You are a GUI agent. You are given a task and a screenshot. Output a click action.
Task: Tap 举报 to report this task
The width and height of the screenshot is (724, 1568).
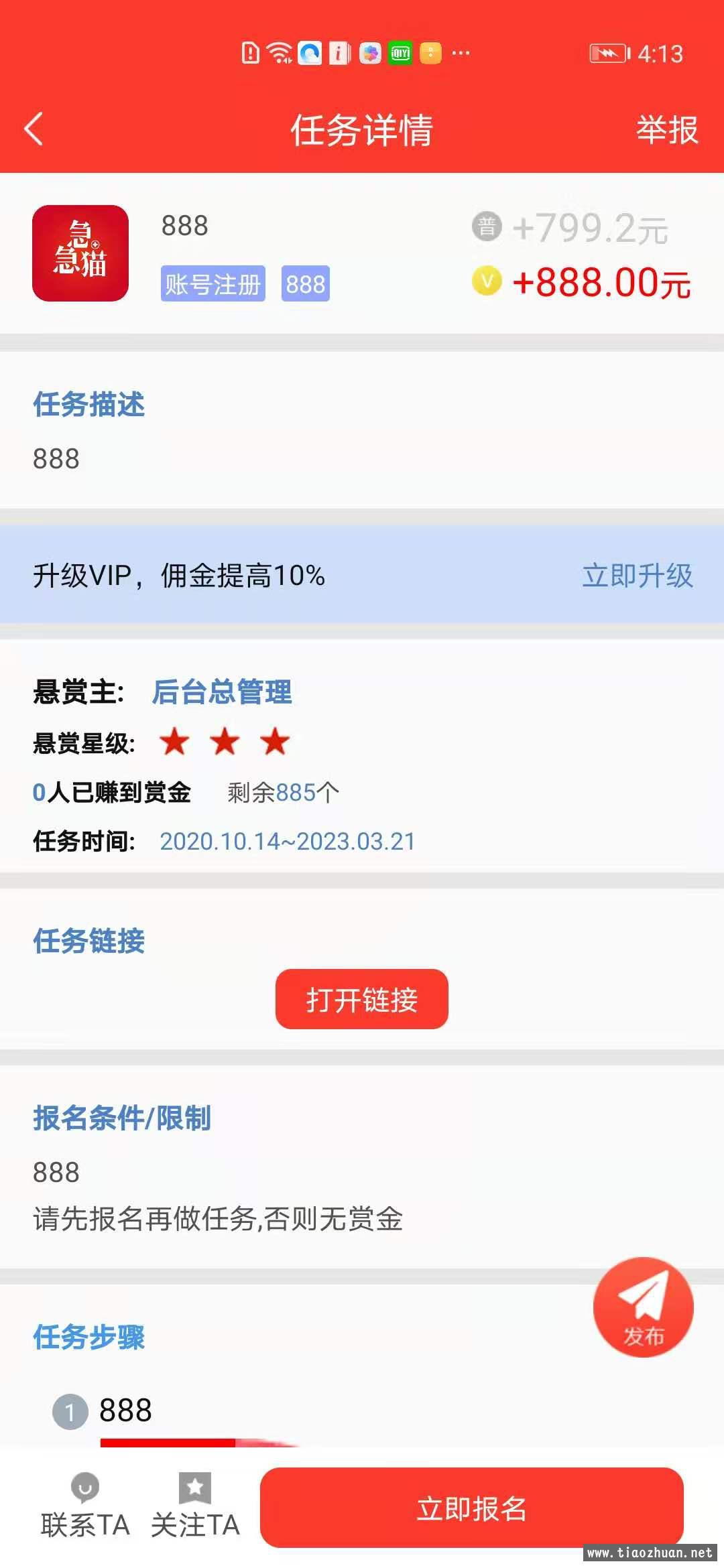coord(666,129)
